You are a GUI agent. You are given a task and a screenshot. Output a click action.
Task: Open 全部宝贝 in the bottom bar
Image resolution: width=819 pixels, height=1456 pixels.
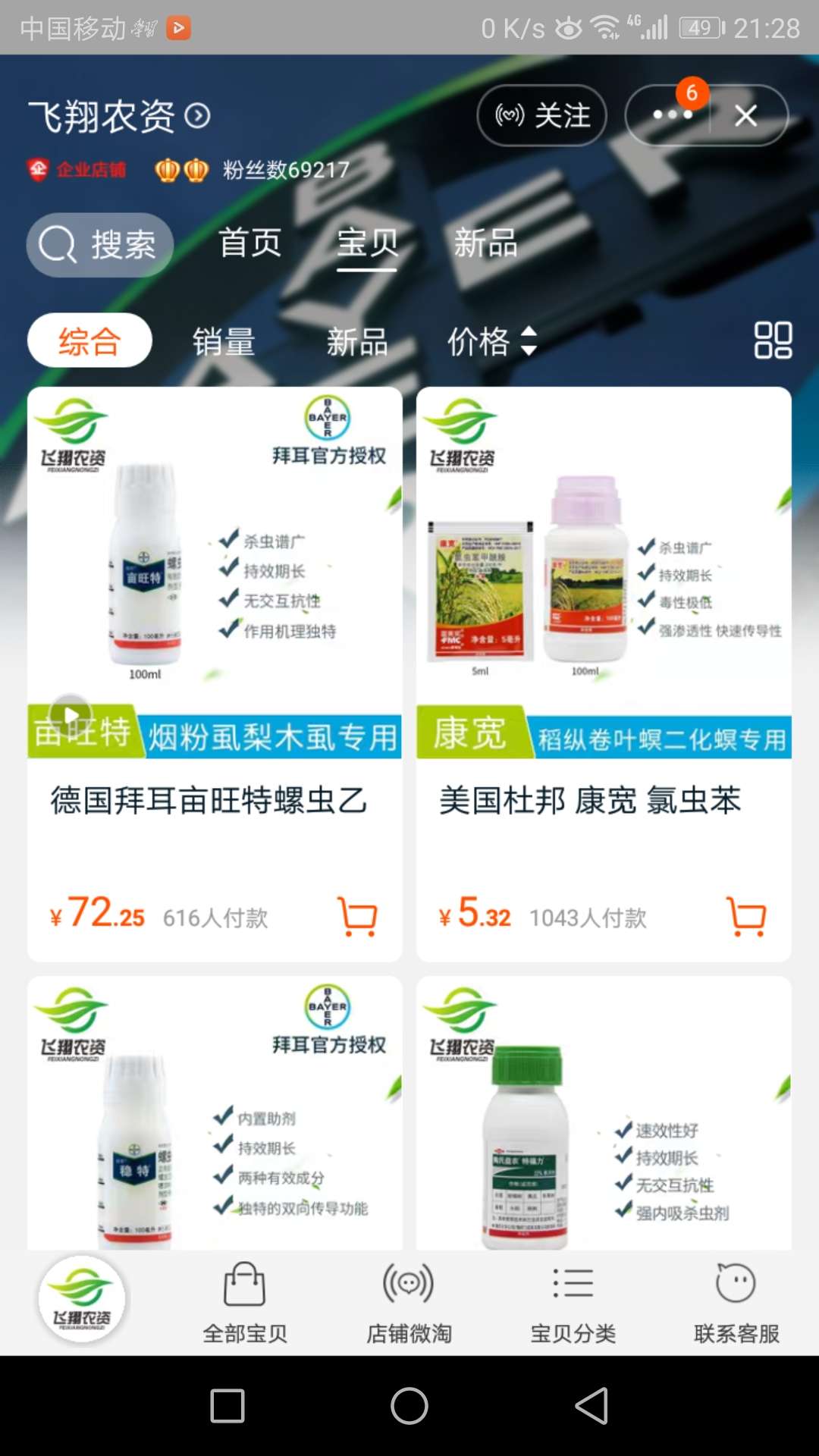[x=244, y=1302]
